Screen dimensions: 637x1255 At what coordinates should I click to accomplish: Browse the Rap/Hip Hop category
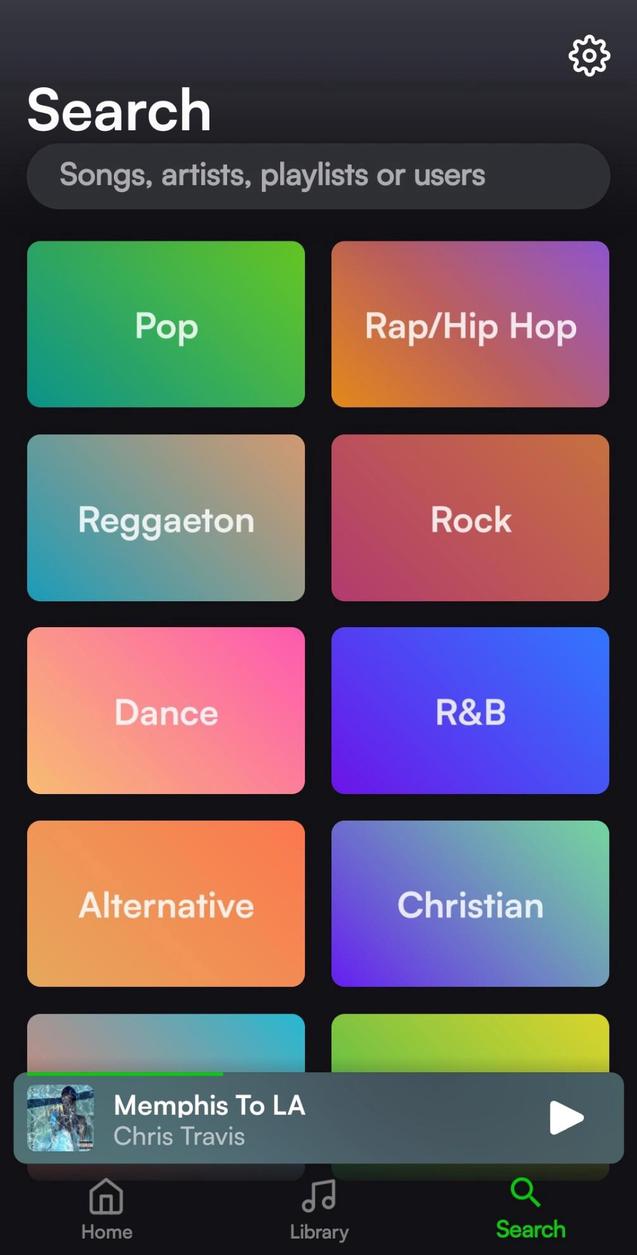(x=470, y=324)
